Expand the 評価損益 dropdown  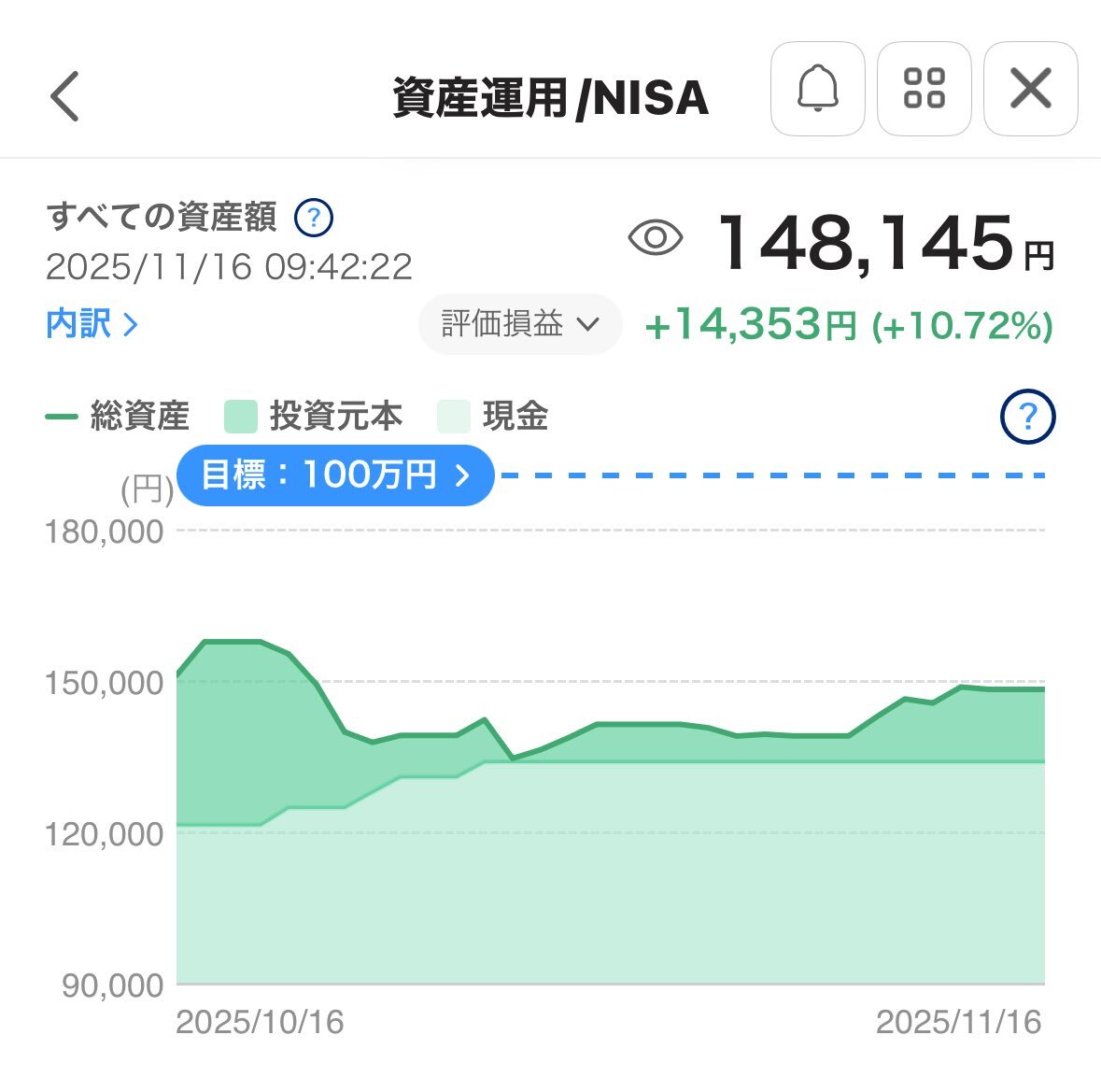[520, 324]
